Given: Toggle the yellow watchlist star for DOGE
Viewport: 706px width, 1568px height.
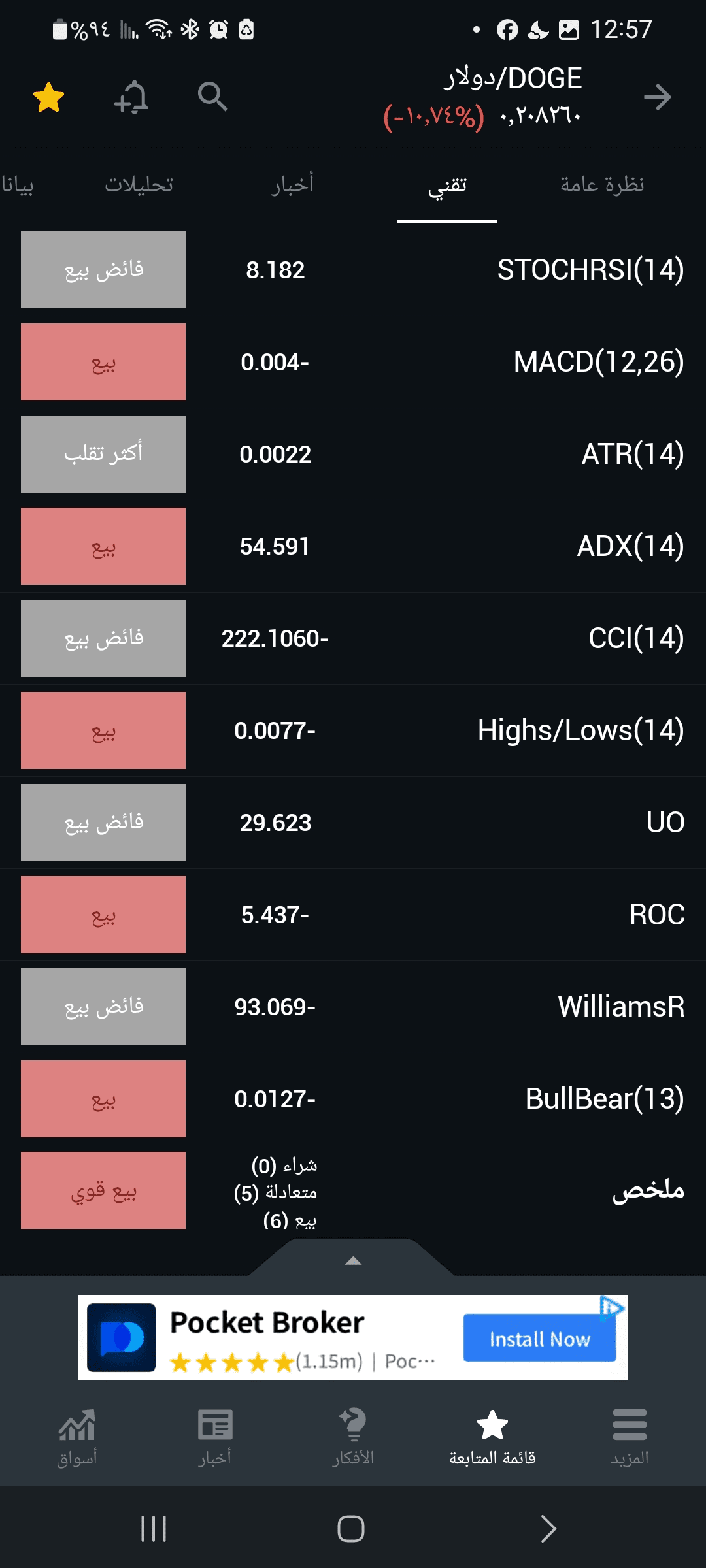Looking at the screenshot, I should pyautogui.click(x=48, y=97).
